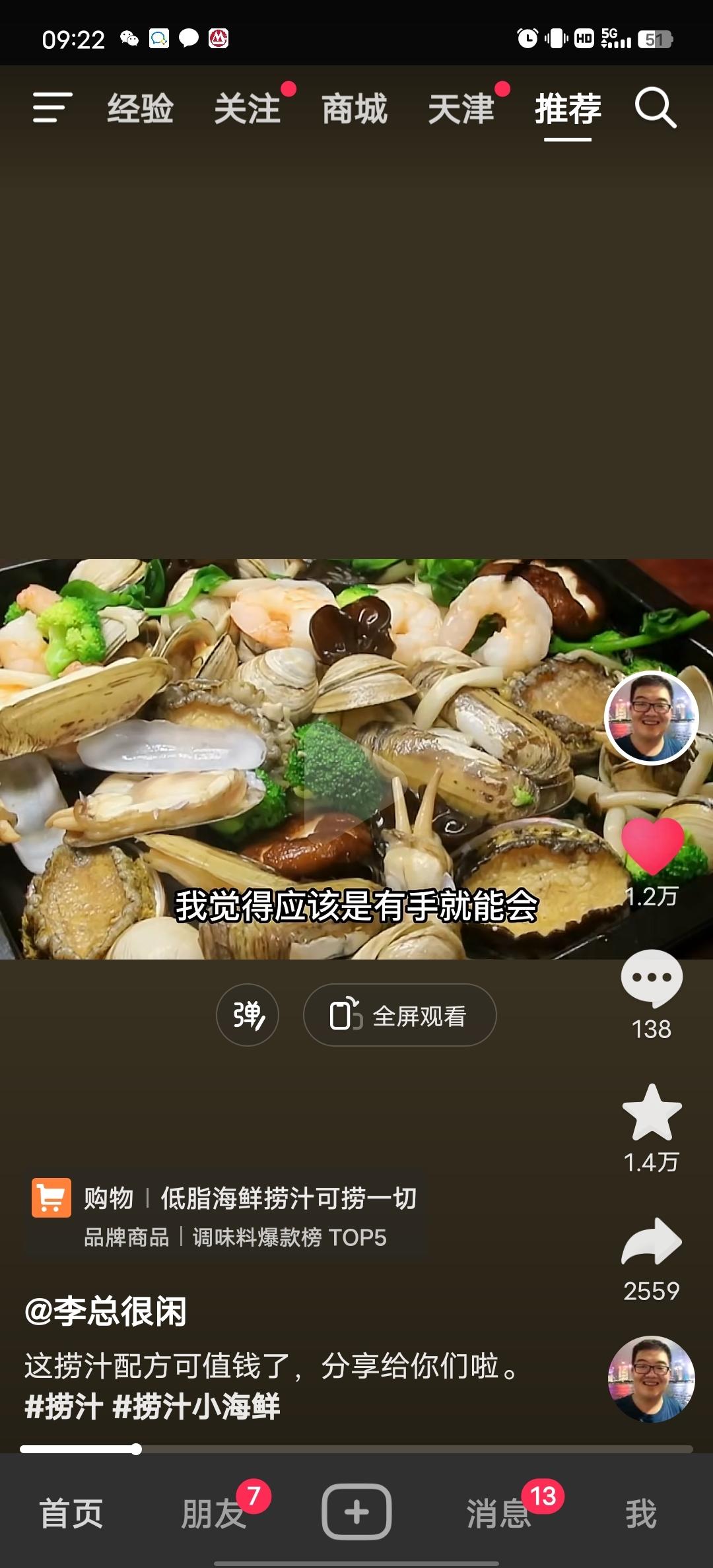Open the 商城 tab
The height and width of the screenshot is (1568, 713).
(355, 109)
